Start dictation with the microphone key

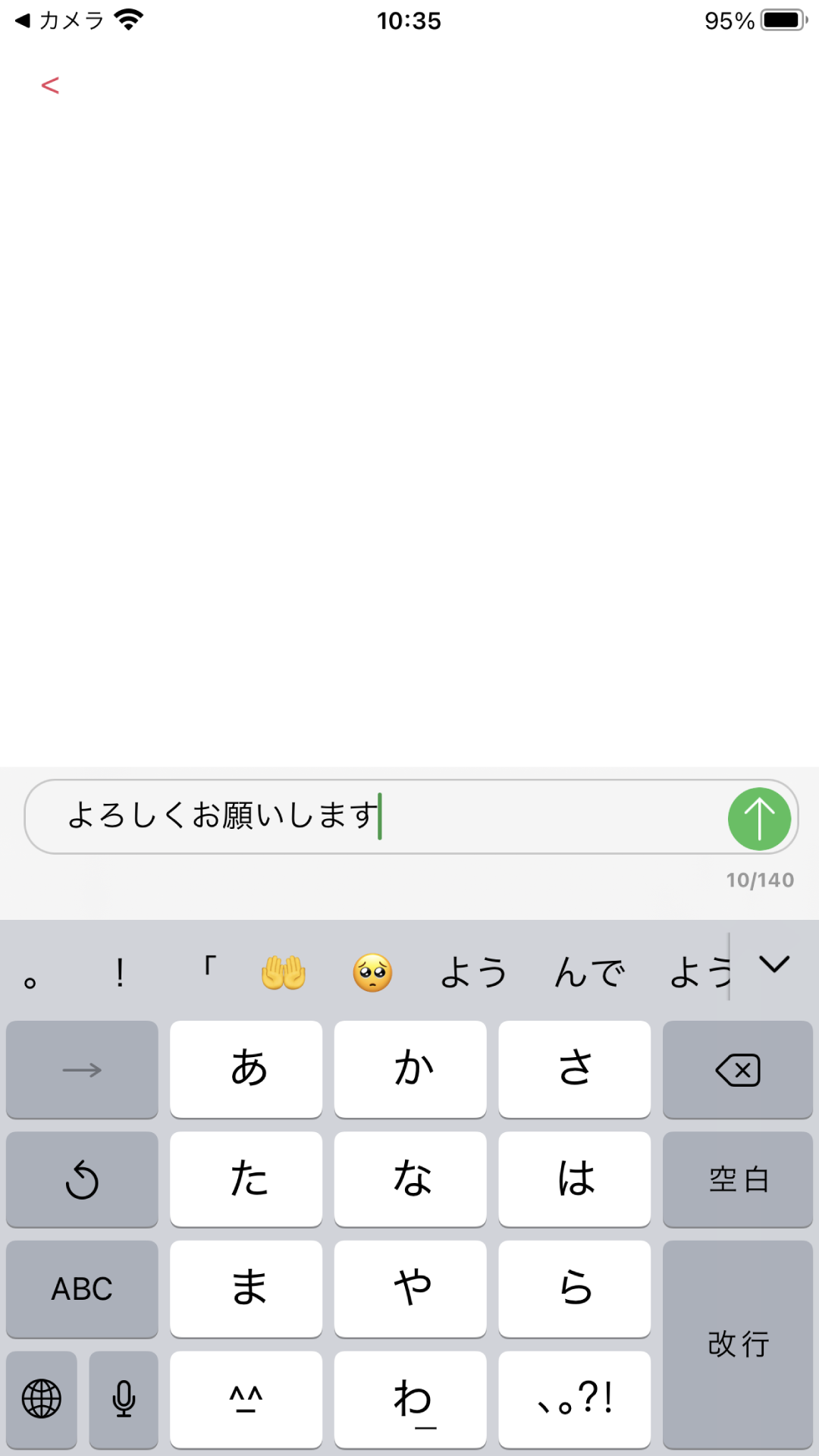[x=124, y=1399]
